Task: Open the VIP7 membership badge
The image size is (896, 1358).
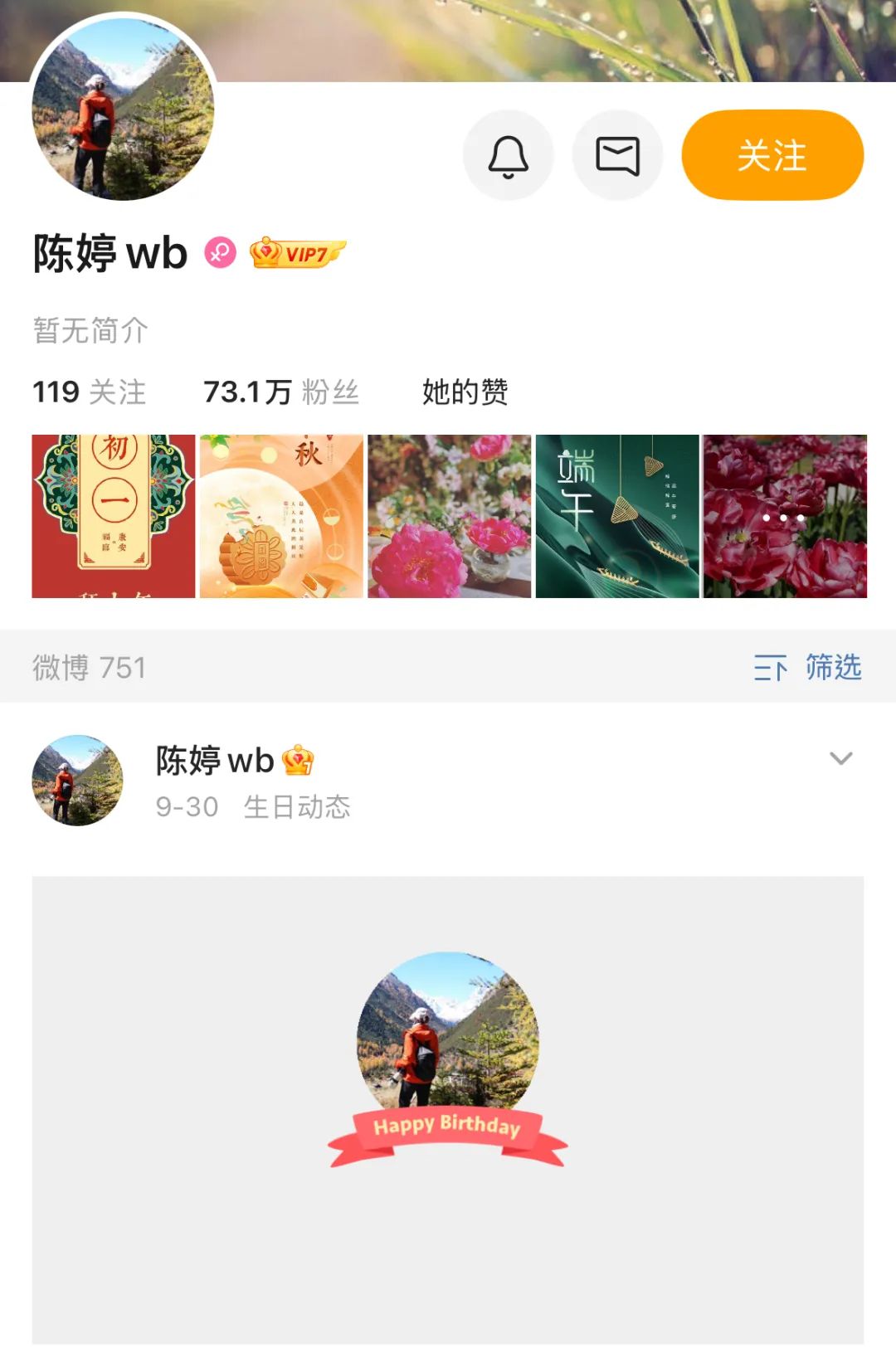Action: (x=297, y=253)
